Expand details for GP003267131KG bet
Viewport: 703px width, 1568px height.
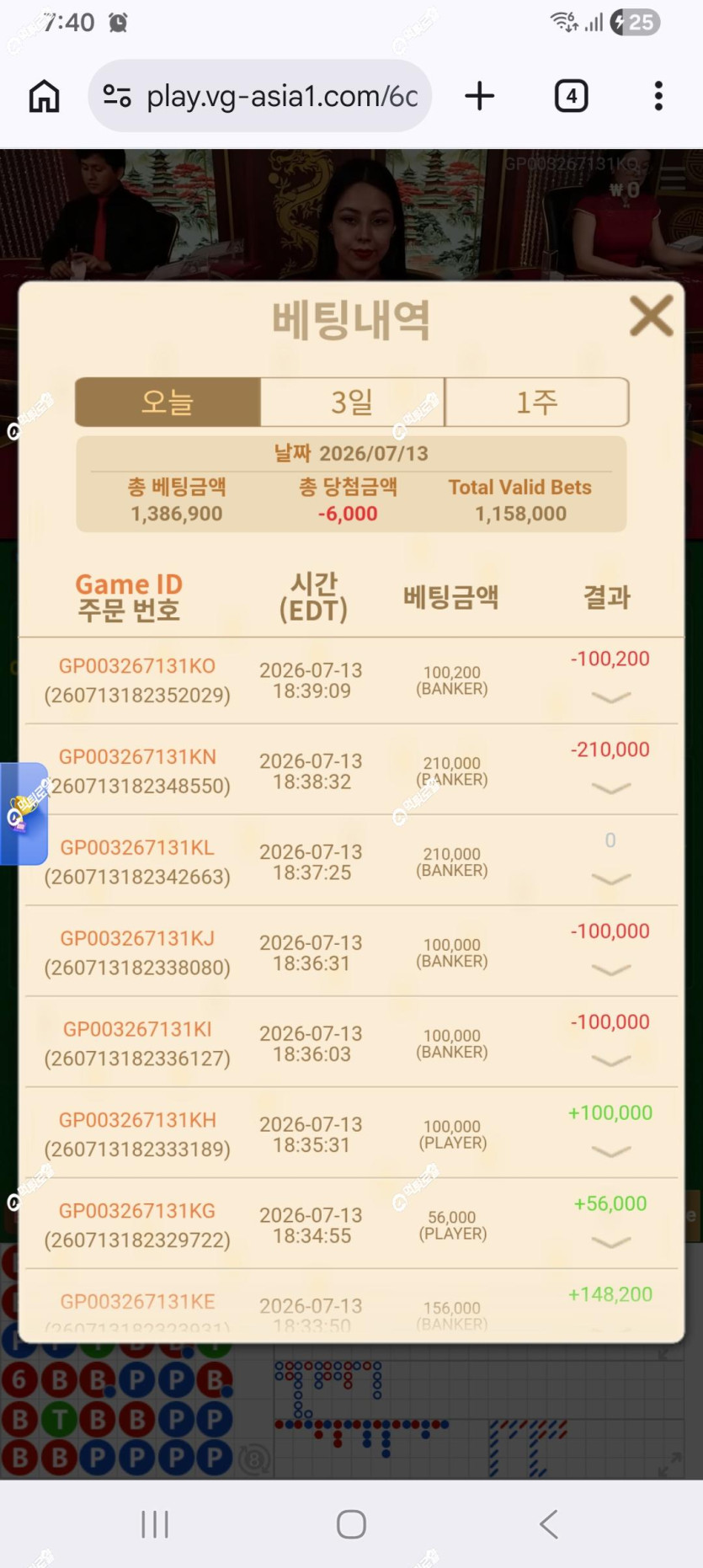click(x=611, y=1243)
